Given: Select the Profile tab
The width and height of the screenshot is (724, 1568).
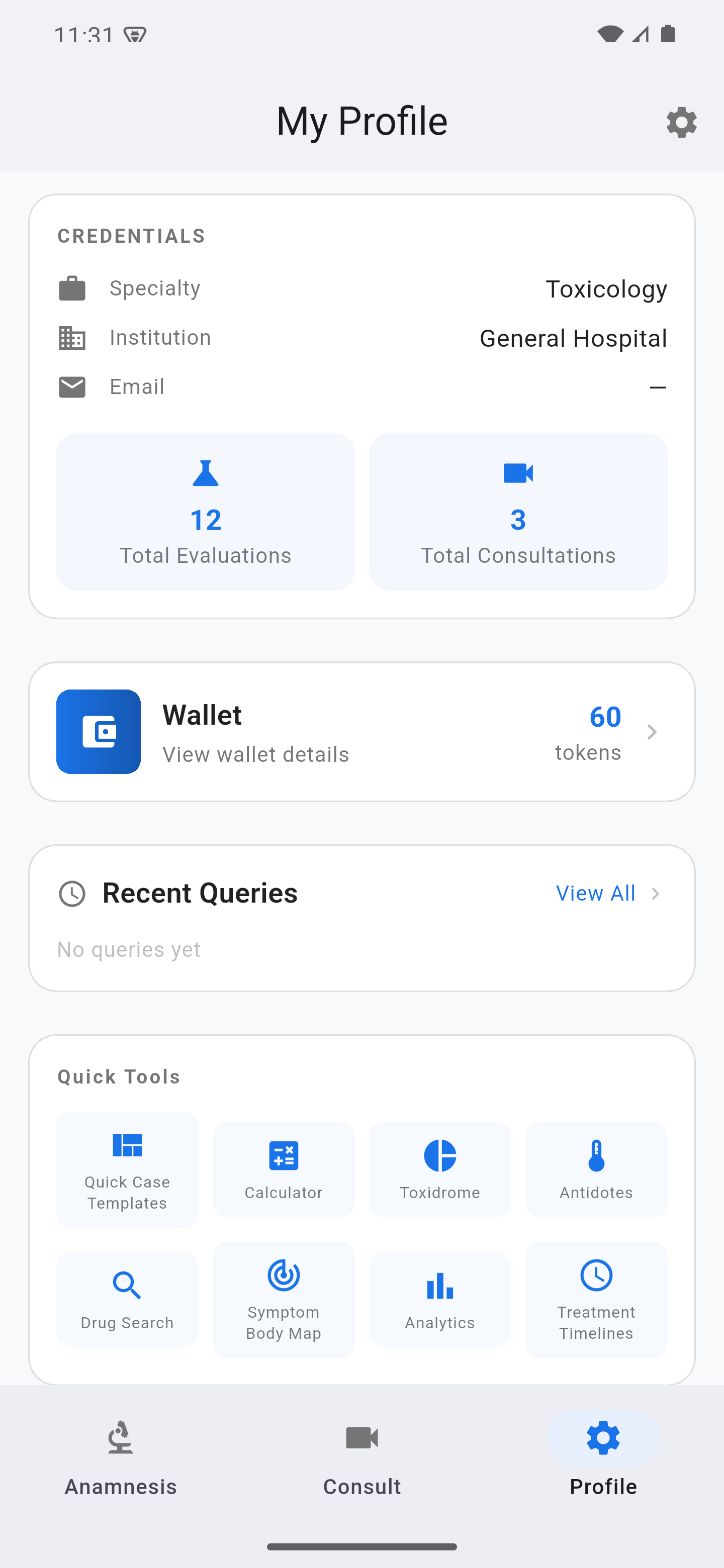Looking at the screenshot, I should tap(603, 1457).
